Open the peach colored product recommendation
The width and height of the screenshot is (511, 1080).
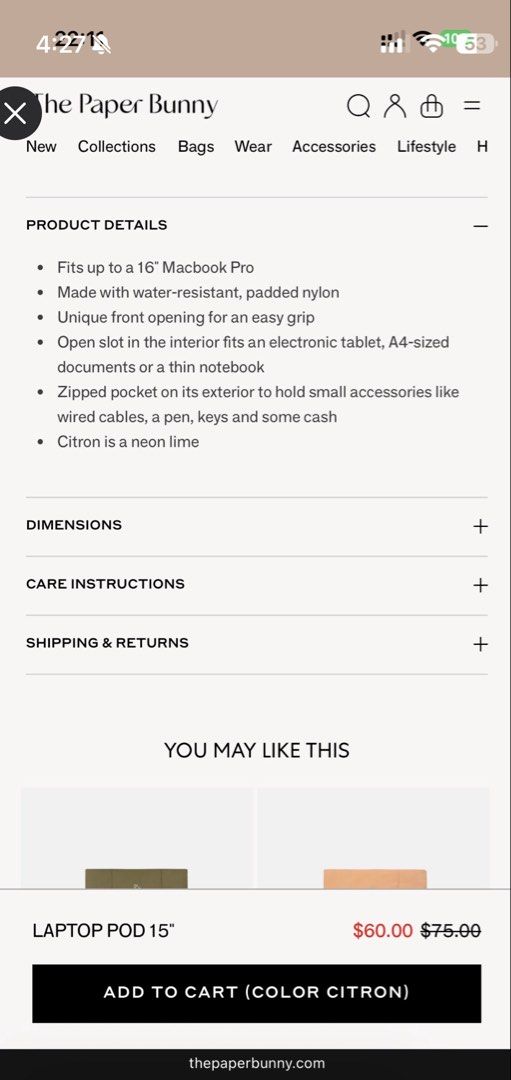(373, 838)
